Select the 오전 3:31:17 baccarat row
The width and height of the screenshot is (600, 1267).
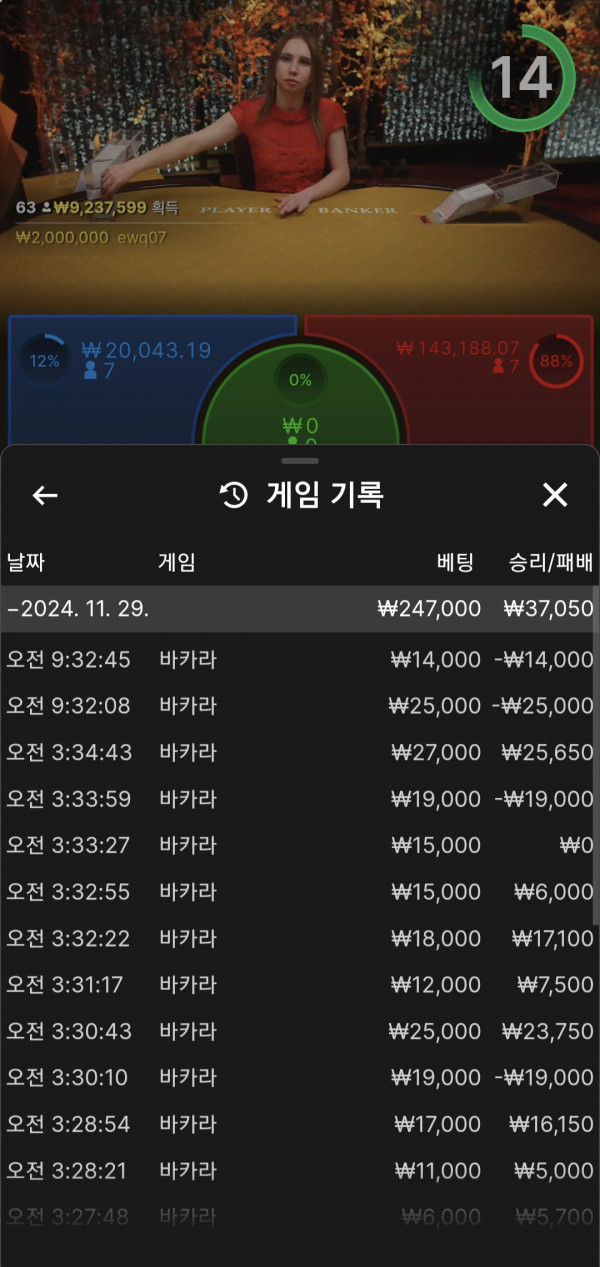299,985
